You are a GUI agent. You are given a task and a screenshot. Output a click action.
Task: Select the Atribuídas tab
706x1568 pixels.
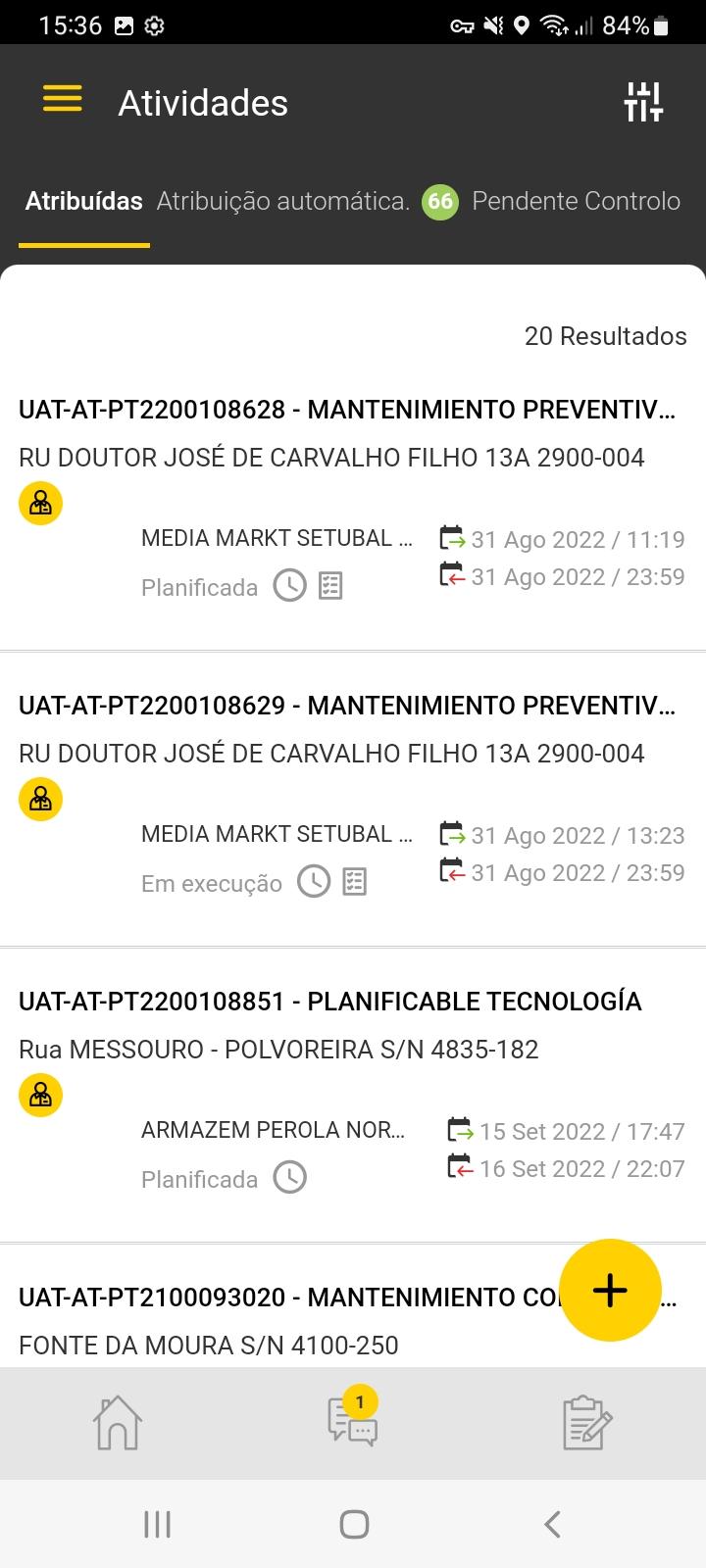(x=84, y=201)
